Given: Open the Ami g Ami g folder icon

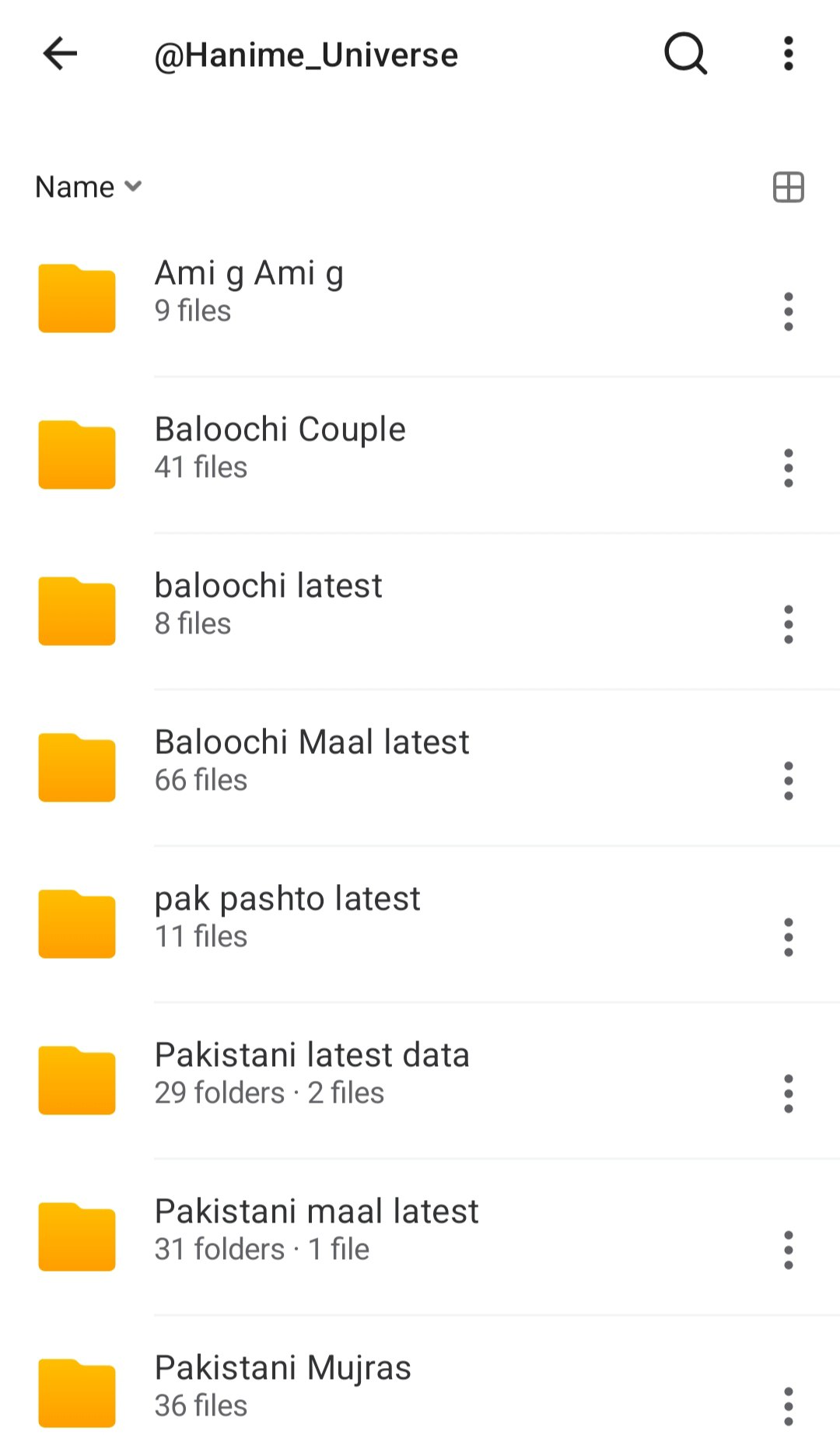Looking at the screenshot, I should click(75, 297).
